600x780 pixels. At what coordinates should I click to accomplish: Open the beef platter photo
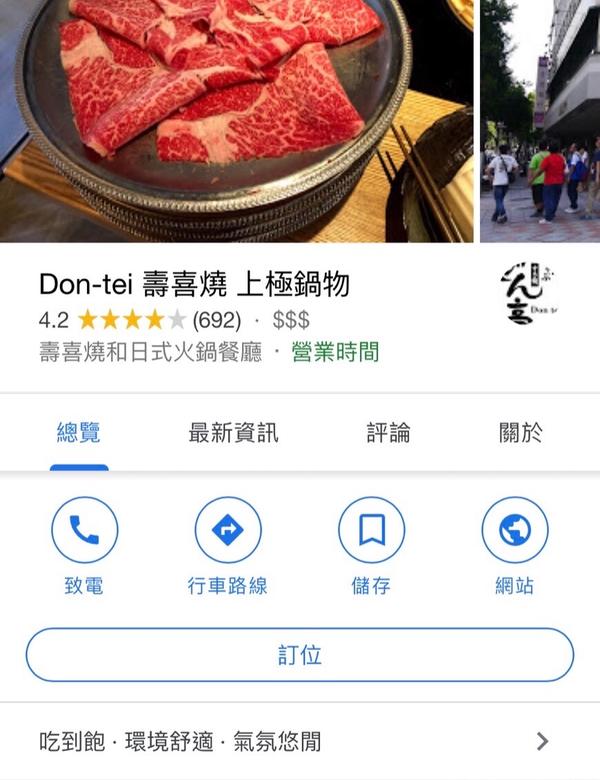(236, 120)
